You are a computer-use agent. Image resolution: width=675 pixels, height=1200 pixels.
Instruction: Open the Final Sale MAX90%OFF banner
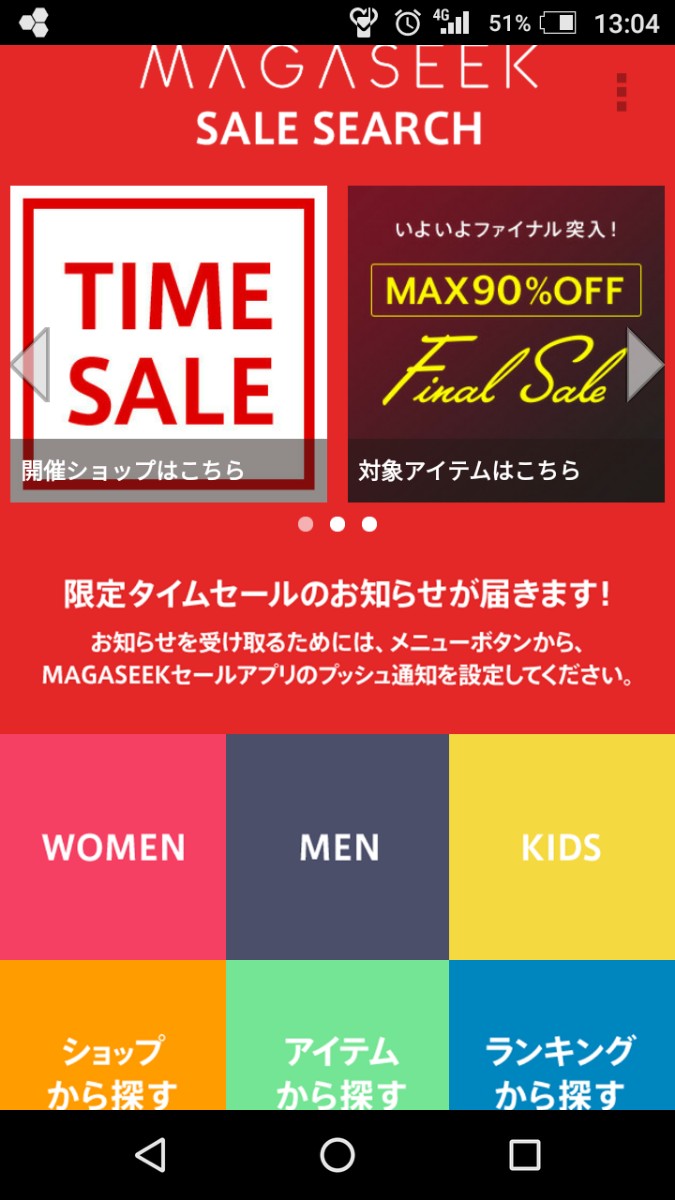pyautogui.click(x=506, y=344)
